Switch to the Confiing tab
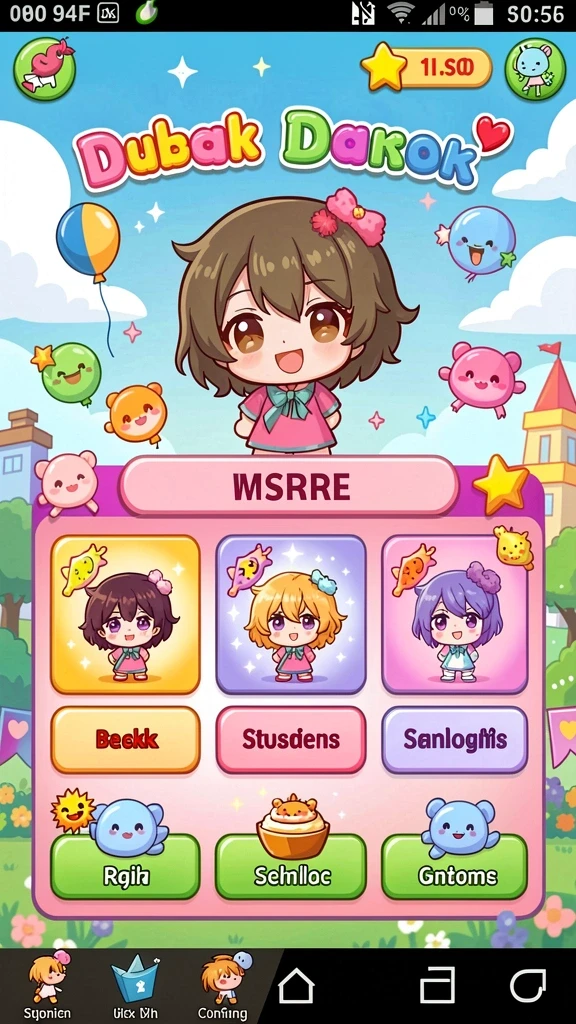 pos(223,986)
